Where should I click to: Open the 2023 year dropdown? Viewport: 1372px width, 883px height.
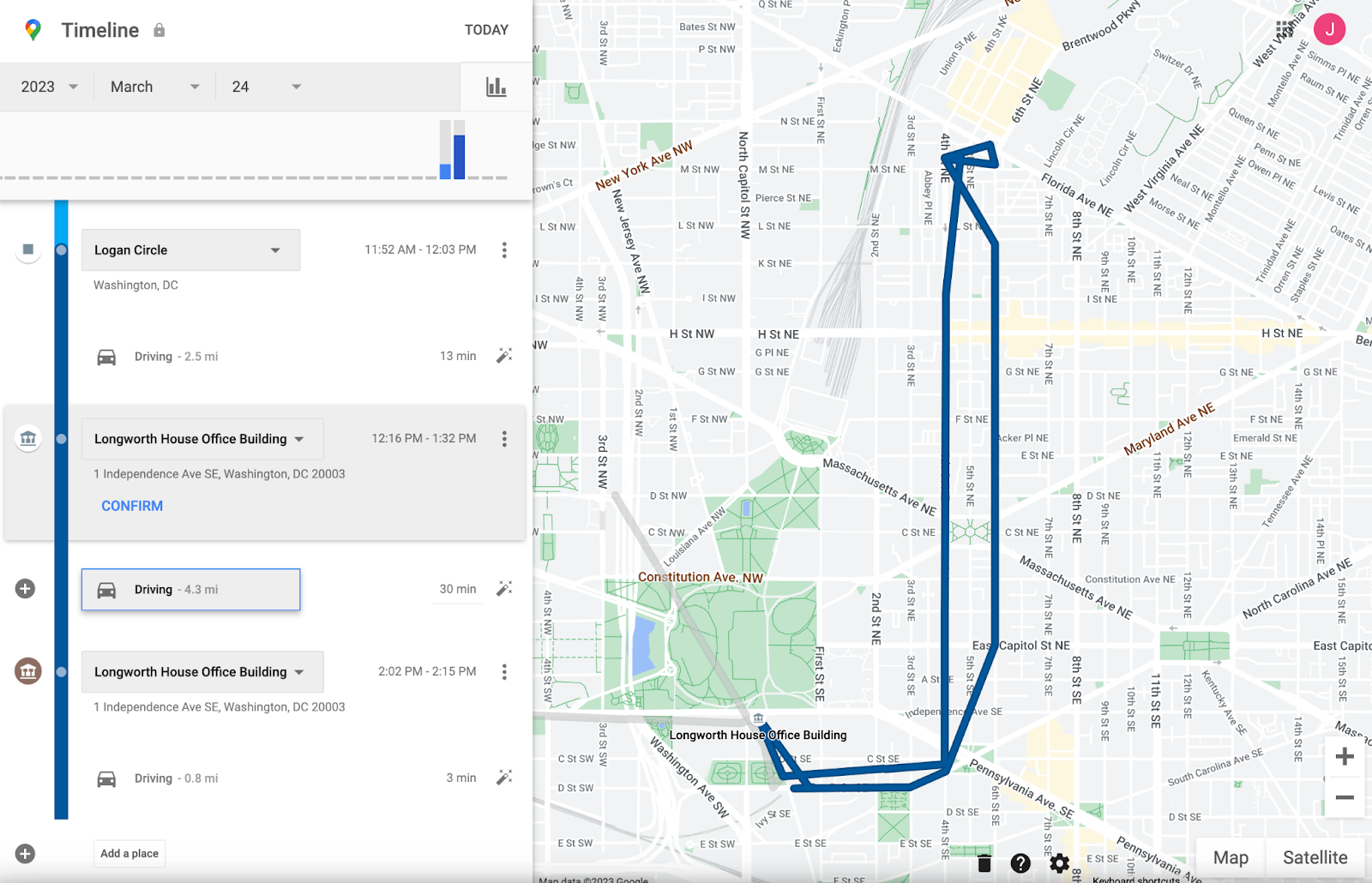(50, 87)
